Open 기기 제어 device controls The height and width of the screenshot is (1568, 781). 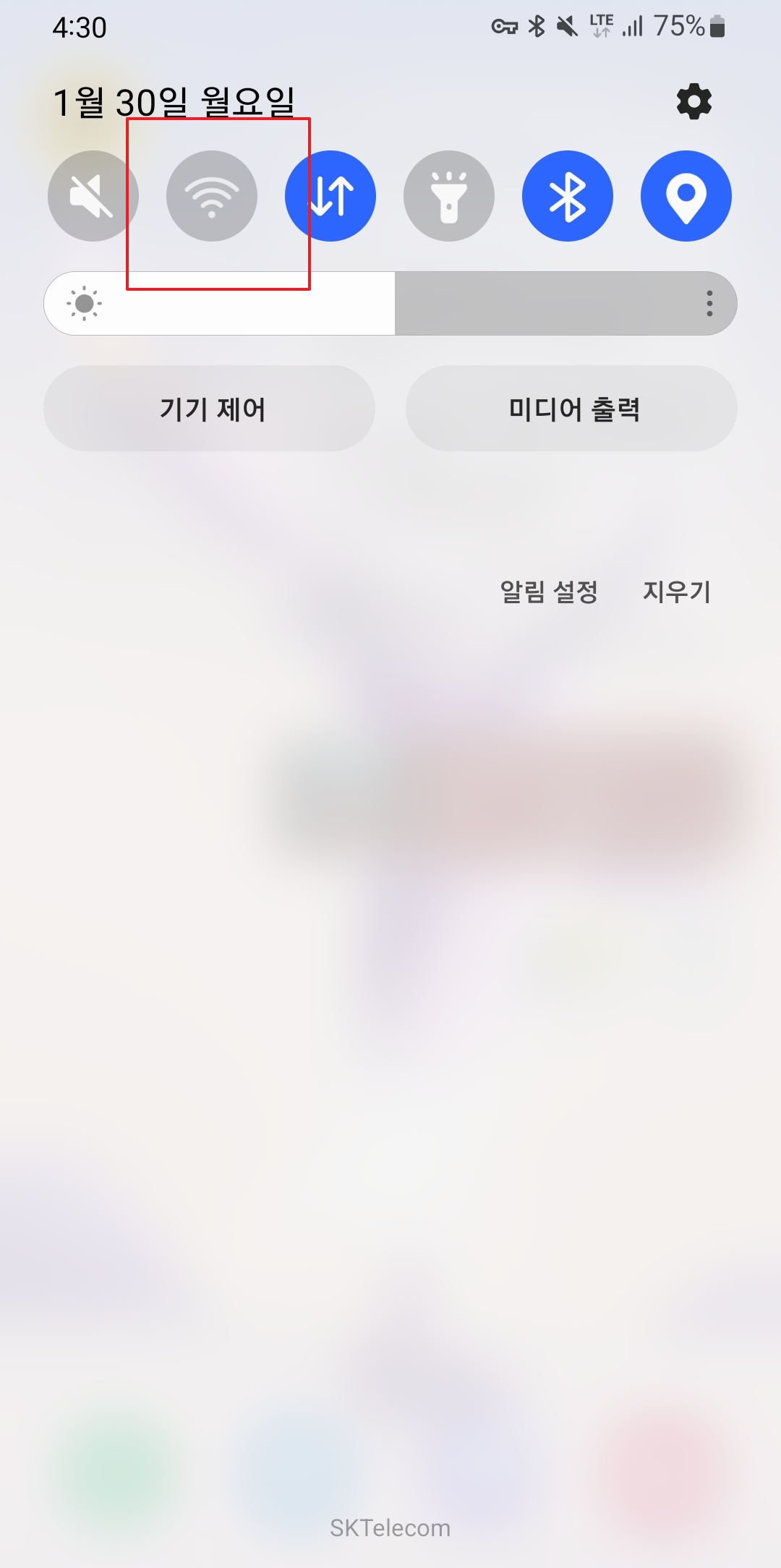pos(208,409)
